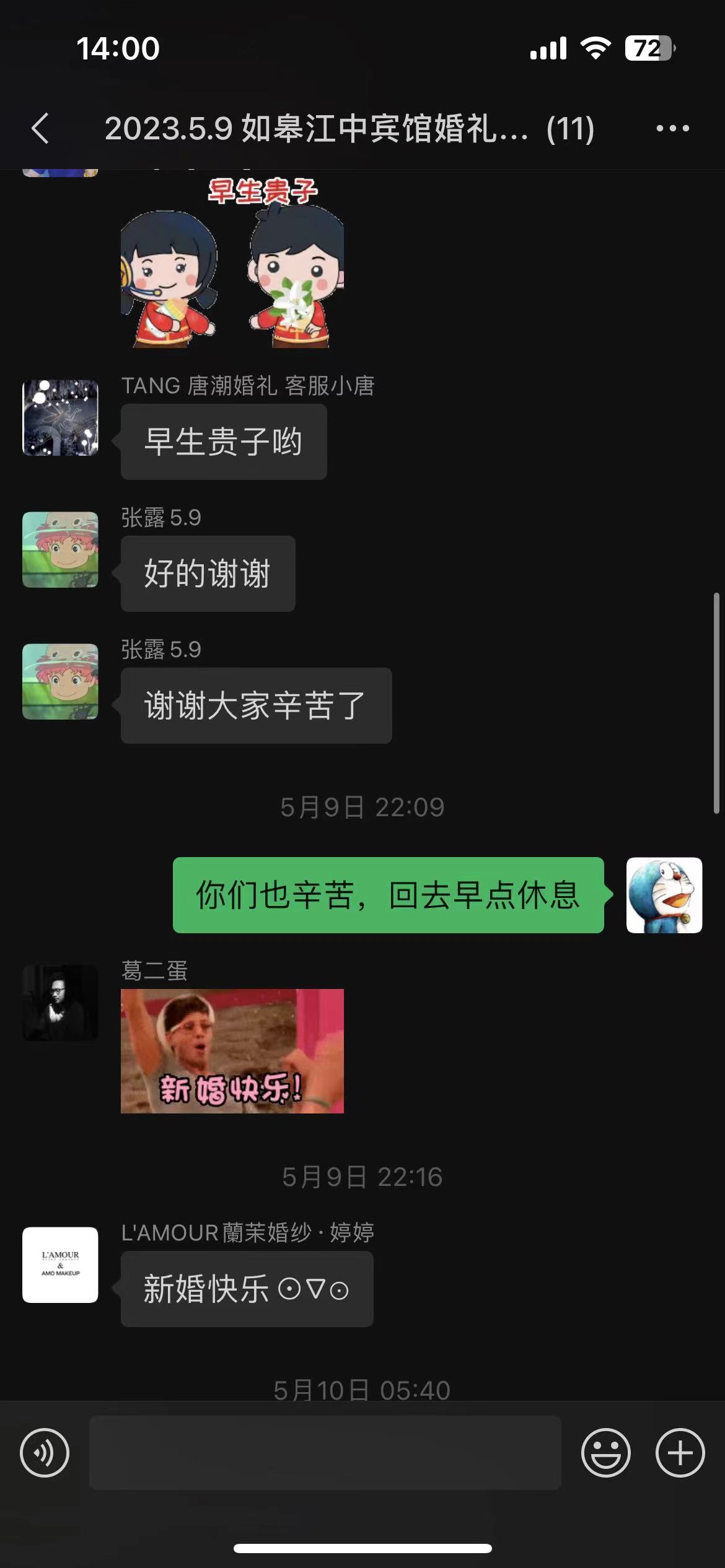Open TANG 唐潮婚礼 客服小唐's avatar
The image size is (725, 1568).
click(60, 418)
